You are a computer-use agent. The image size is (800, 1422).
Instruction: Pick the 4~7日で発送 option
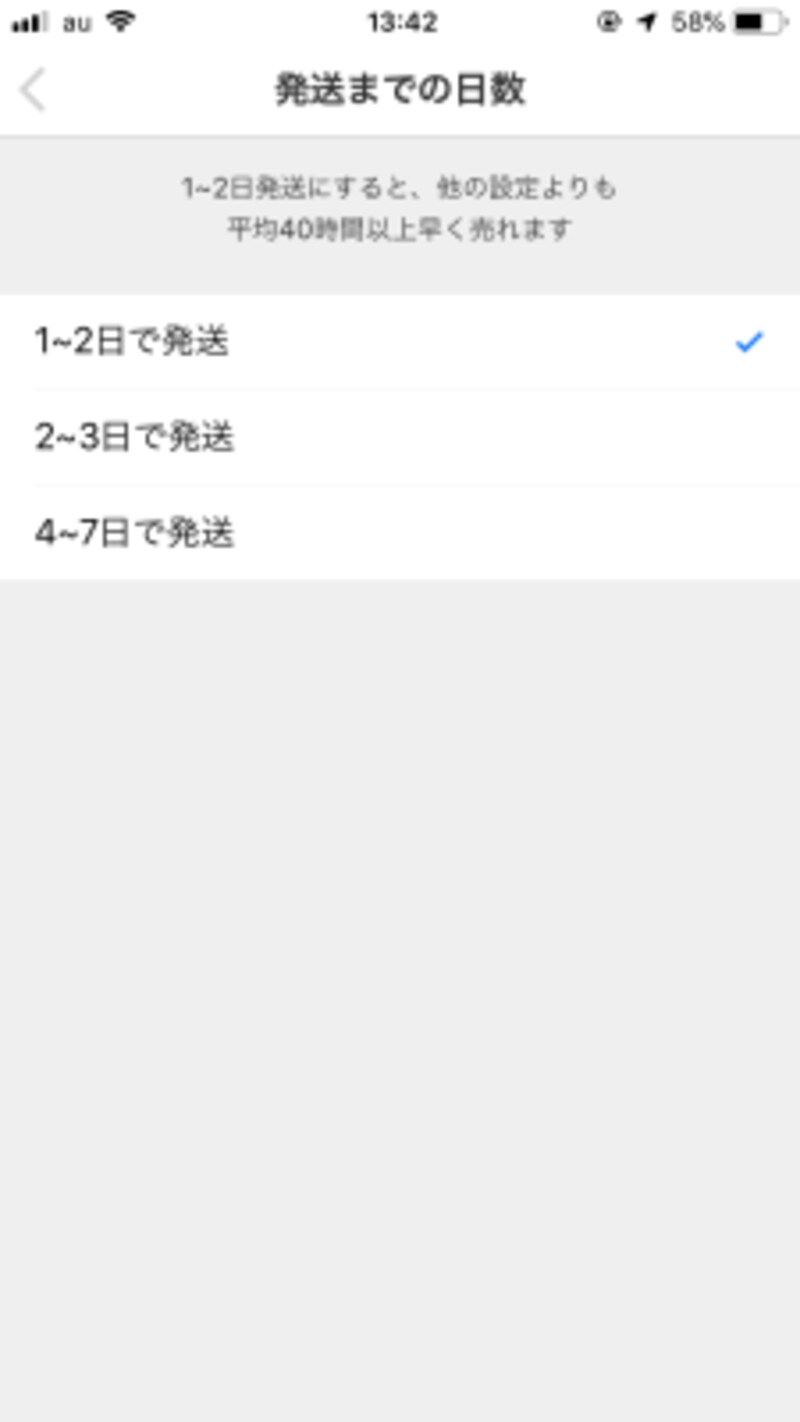(x=400, y=533)
